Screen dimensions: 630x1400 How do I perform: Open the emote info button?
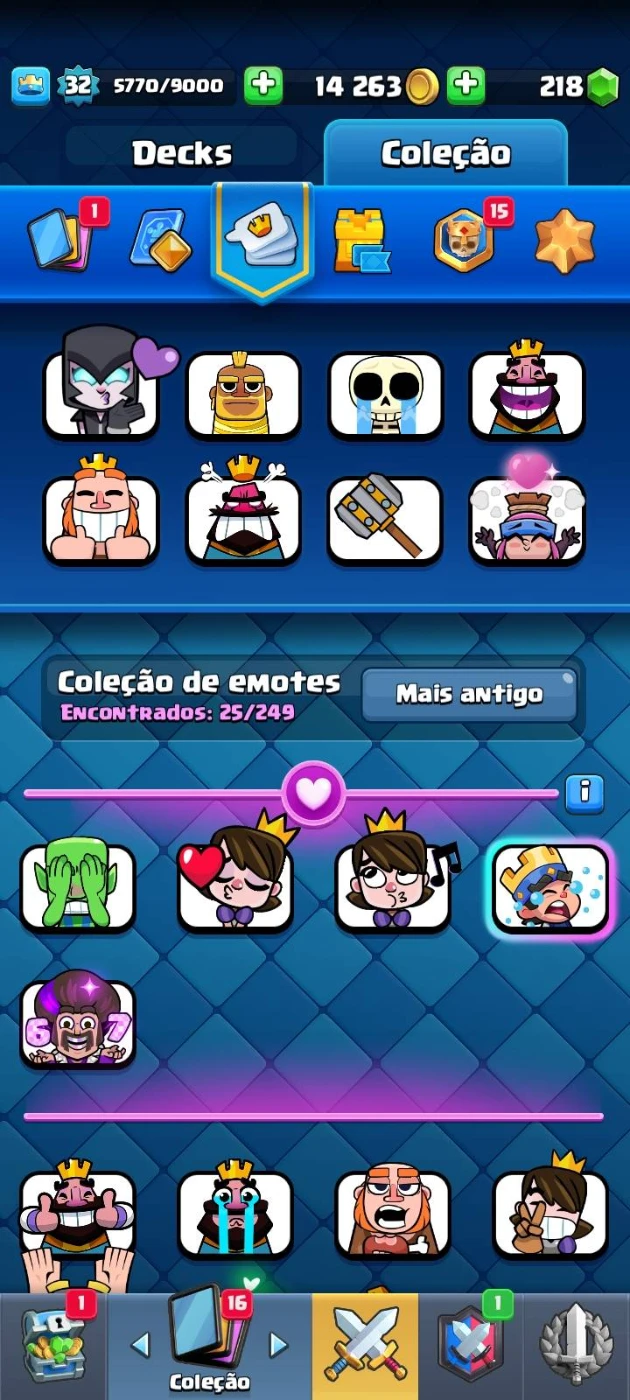click(x=585, y=793)
